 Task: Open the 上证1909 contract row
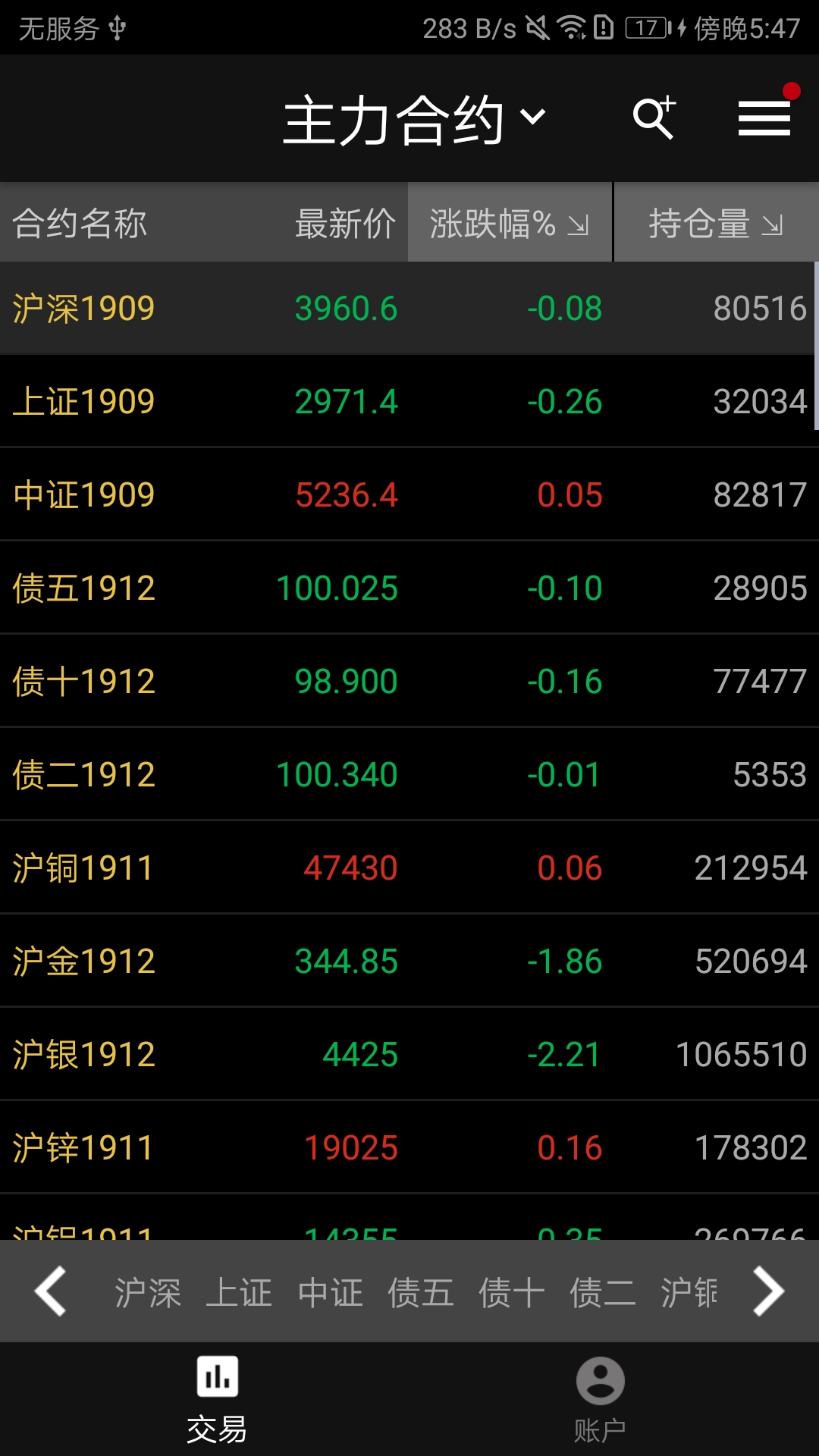[x=409, y=402]
